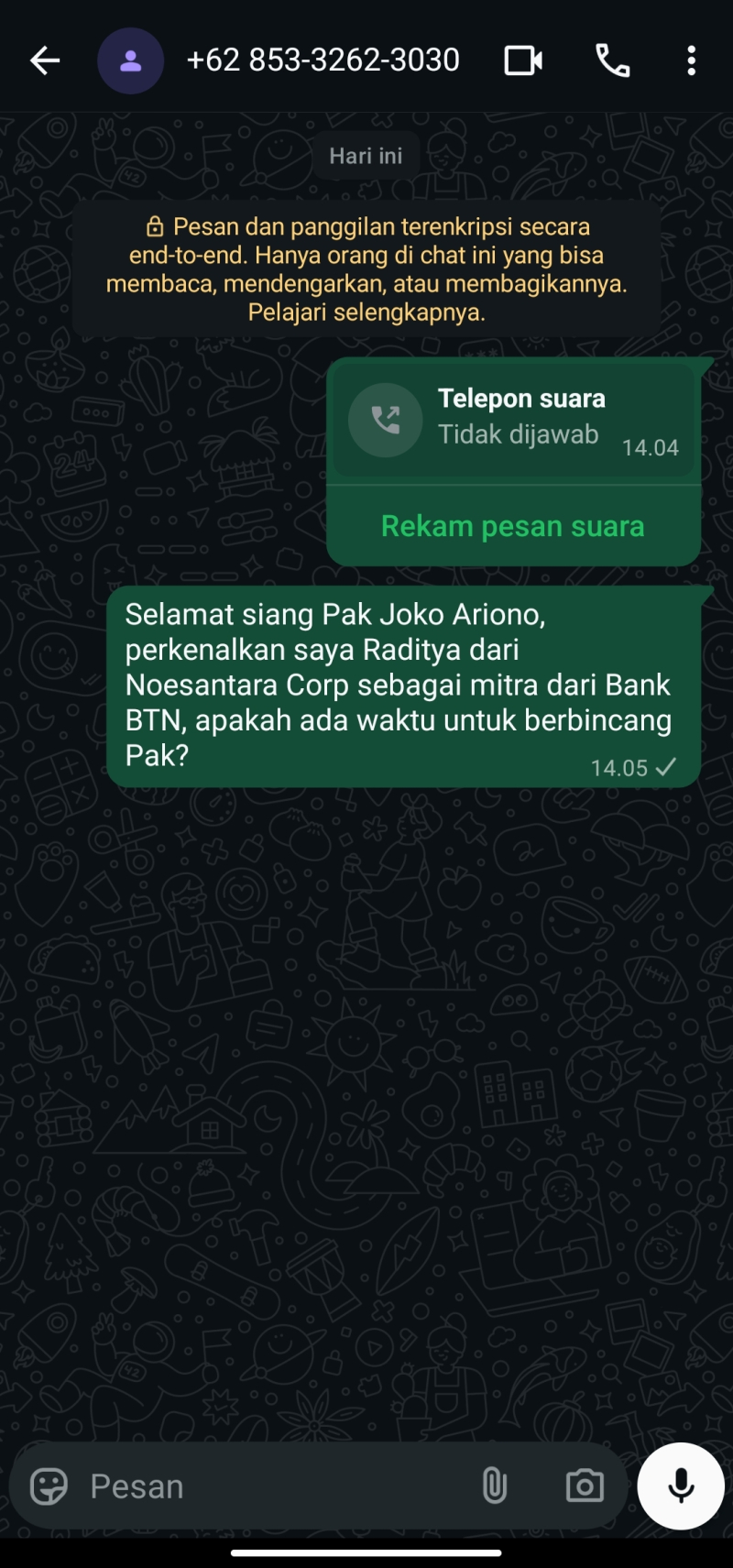Viewport: 733px width, 1568px height.
Task: Tap the Hari ini date label
Action: 366,155
